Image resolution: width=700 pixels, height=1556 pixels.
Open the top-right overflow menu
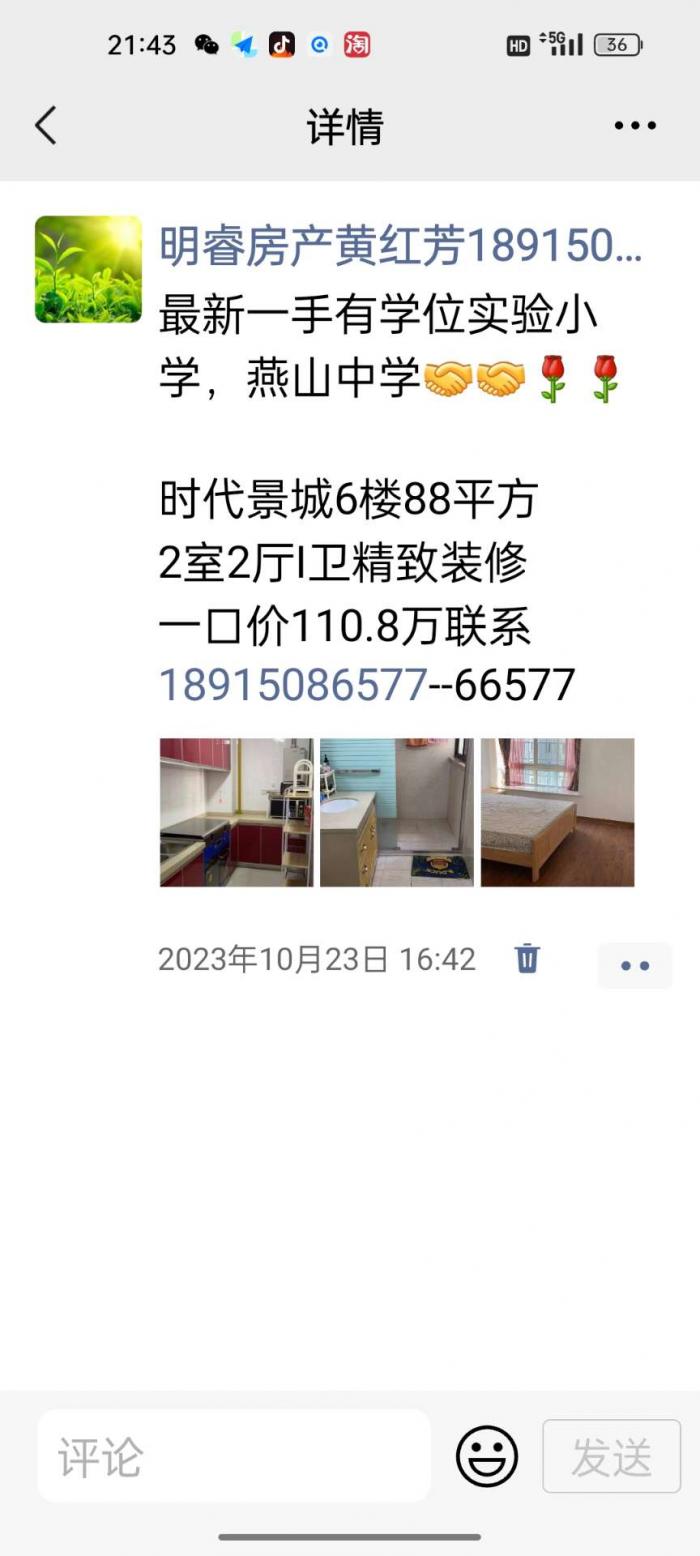(x=635, y=126)
